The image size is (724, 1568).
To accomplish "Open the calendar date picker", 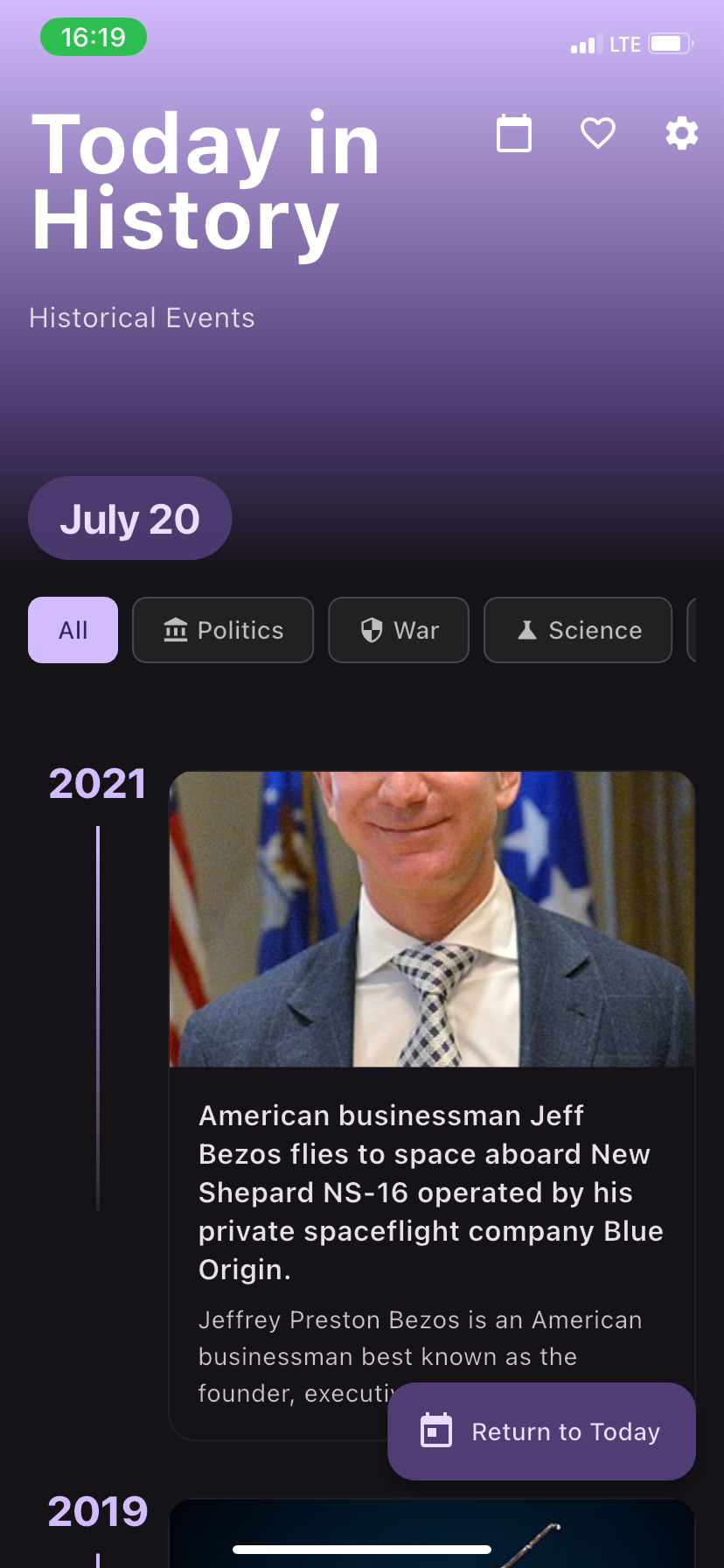I will (x=514, y=134).
